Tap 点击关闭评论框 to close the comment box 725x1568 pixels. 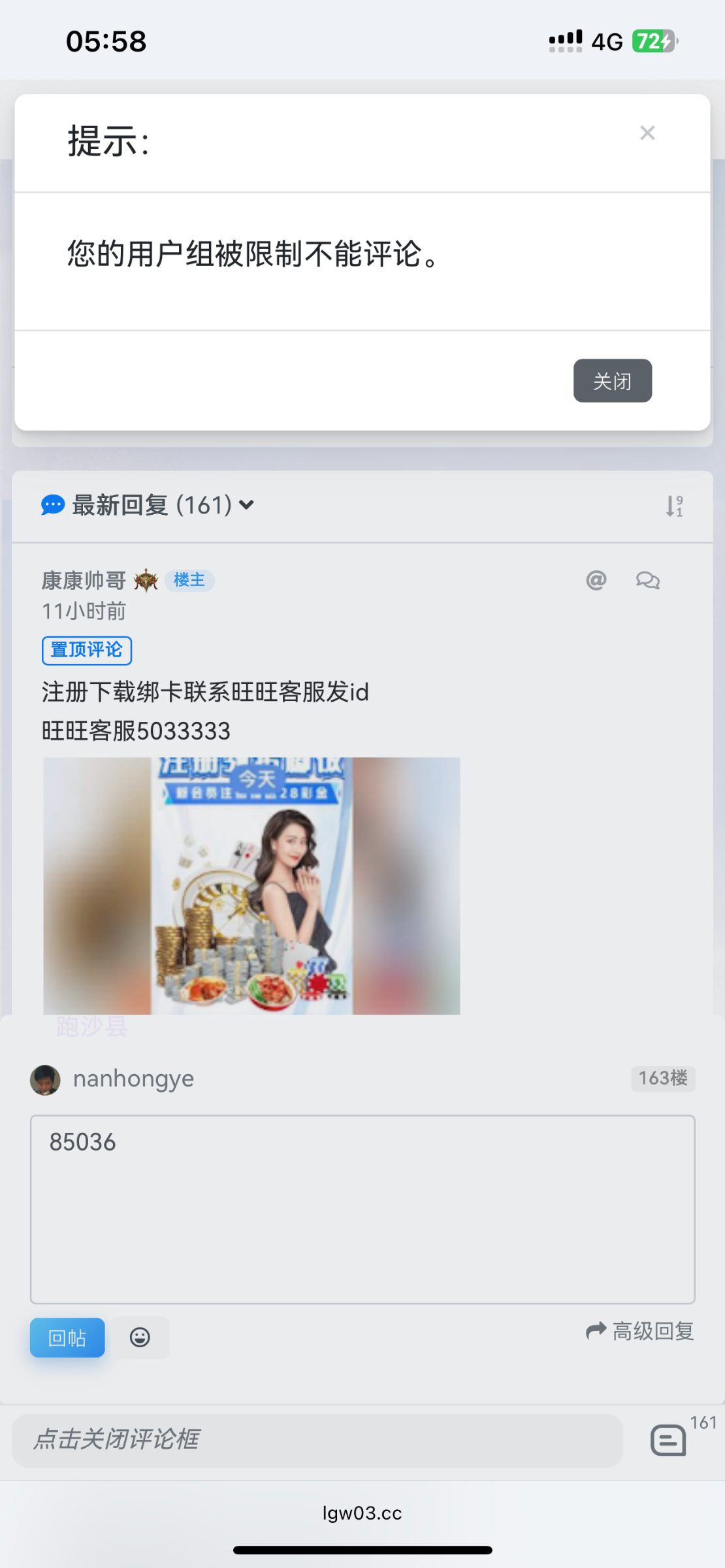pyautogui.click(x=317, y=1439)
